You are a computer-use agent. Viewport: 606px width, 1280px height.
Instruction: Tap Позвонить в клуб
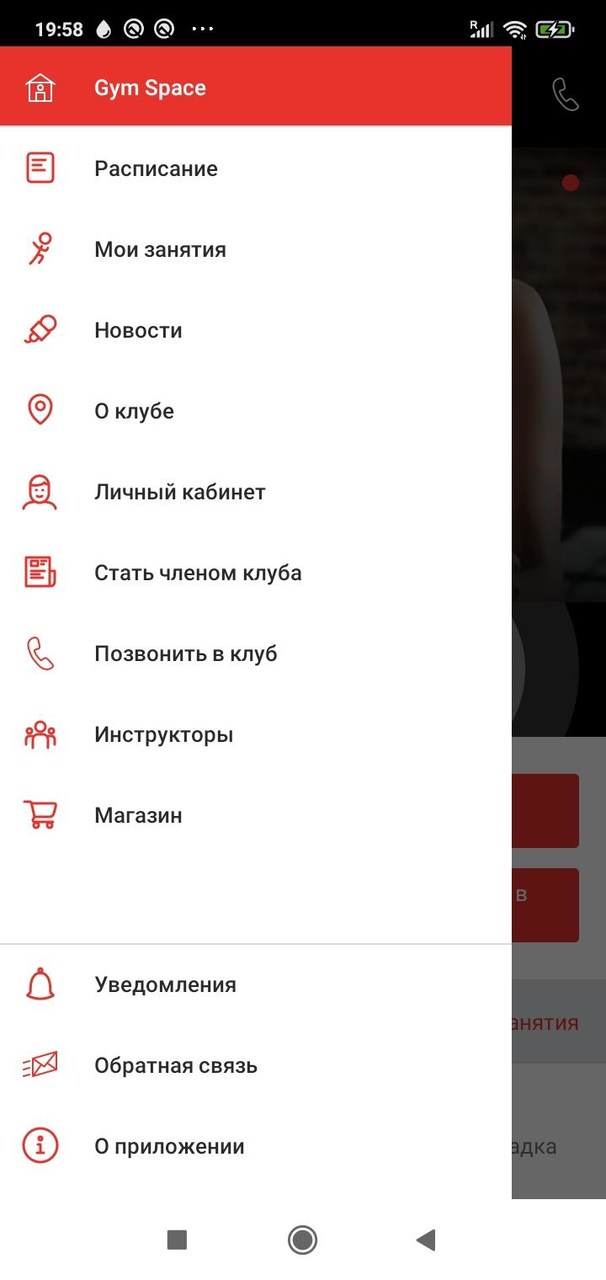tap(186, 654)
